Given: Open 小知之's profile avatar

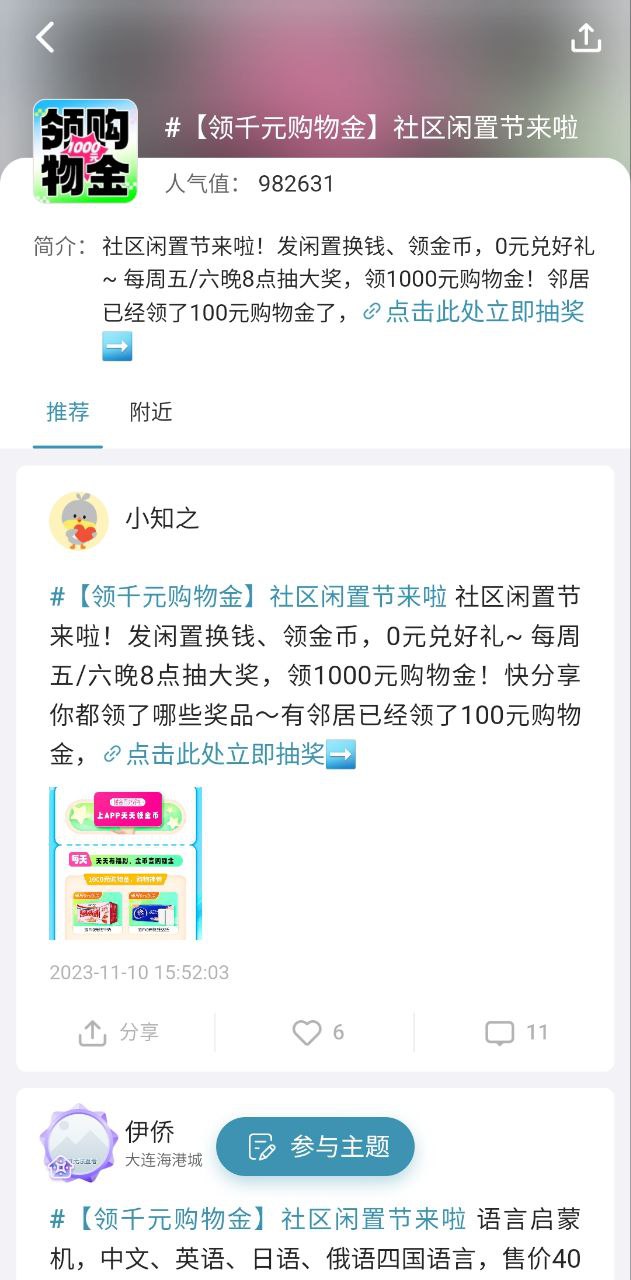Looking at the screenshot, I should coord(79,520).
